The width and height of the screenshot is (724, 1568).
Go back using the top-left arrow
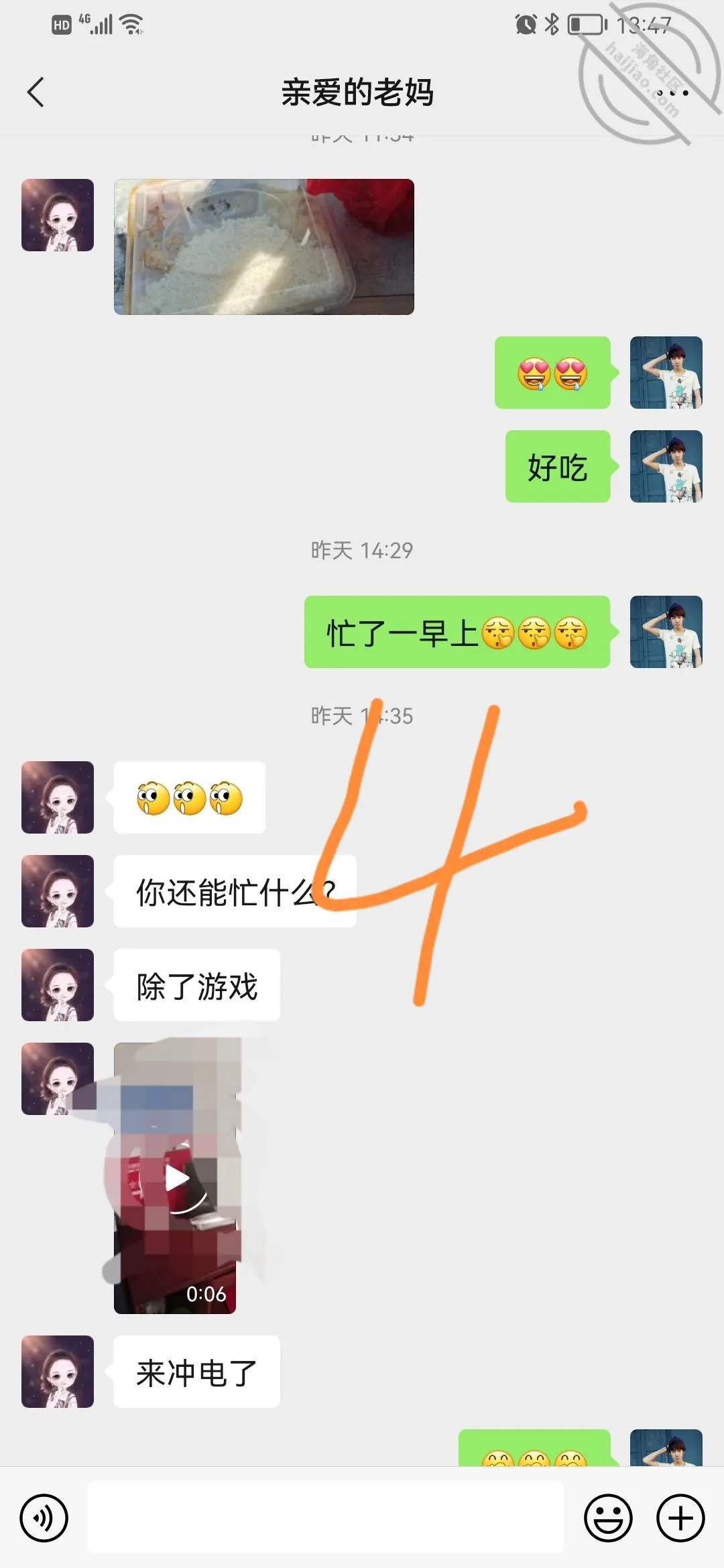[36, 92]
